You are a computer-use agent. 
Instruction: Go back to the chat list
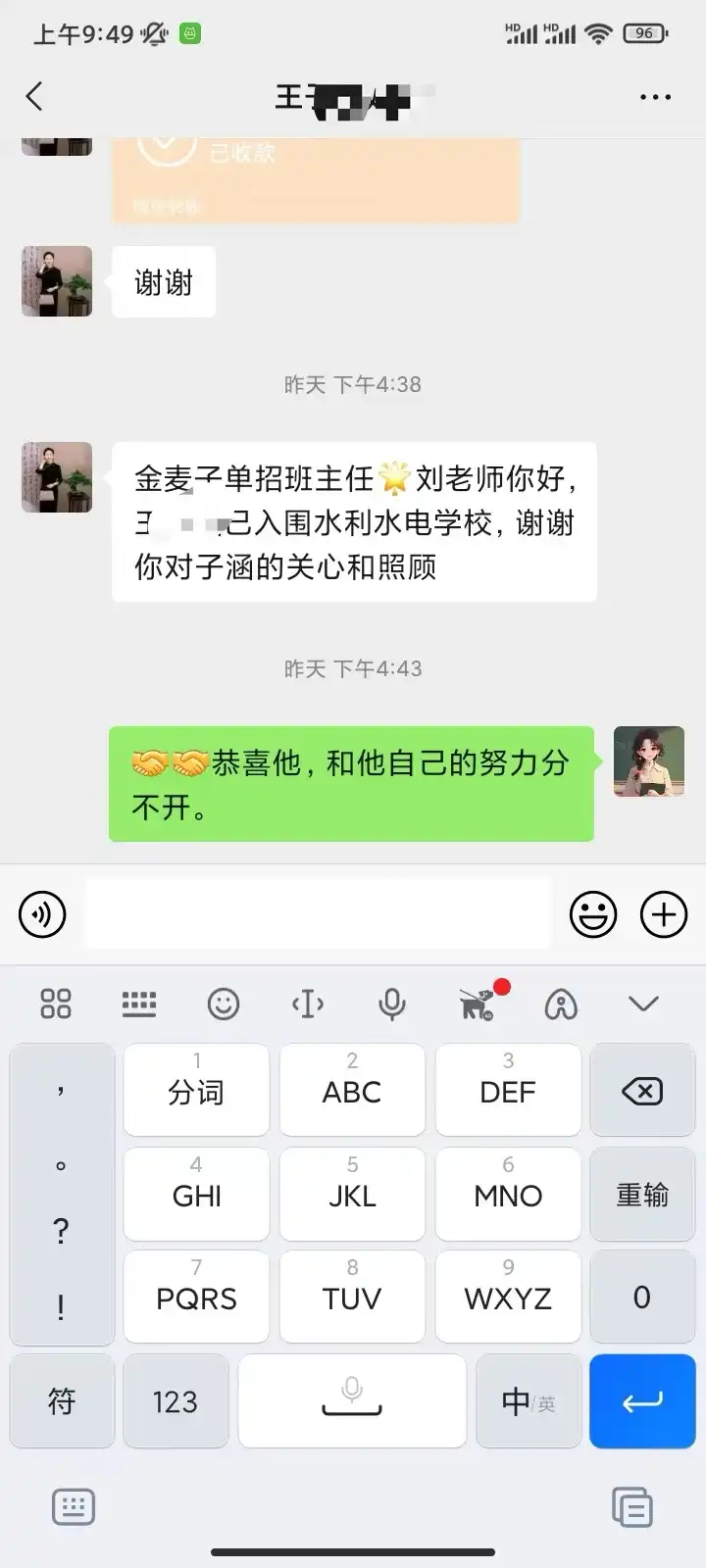point(35,96)
